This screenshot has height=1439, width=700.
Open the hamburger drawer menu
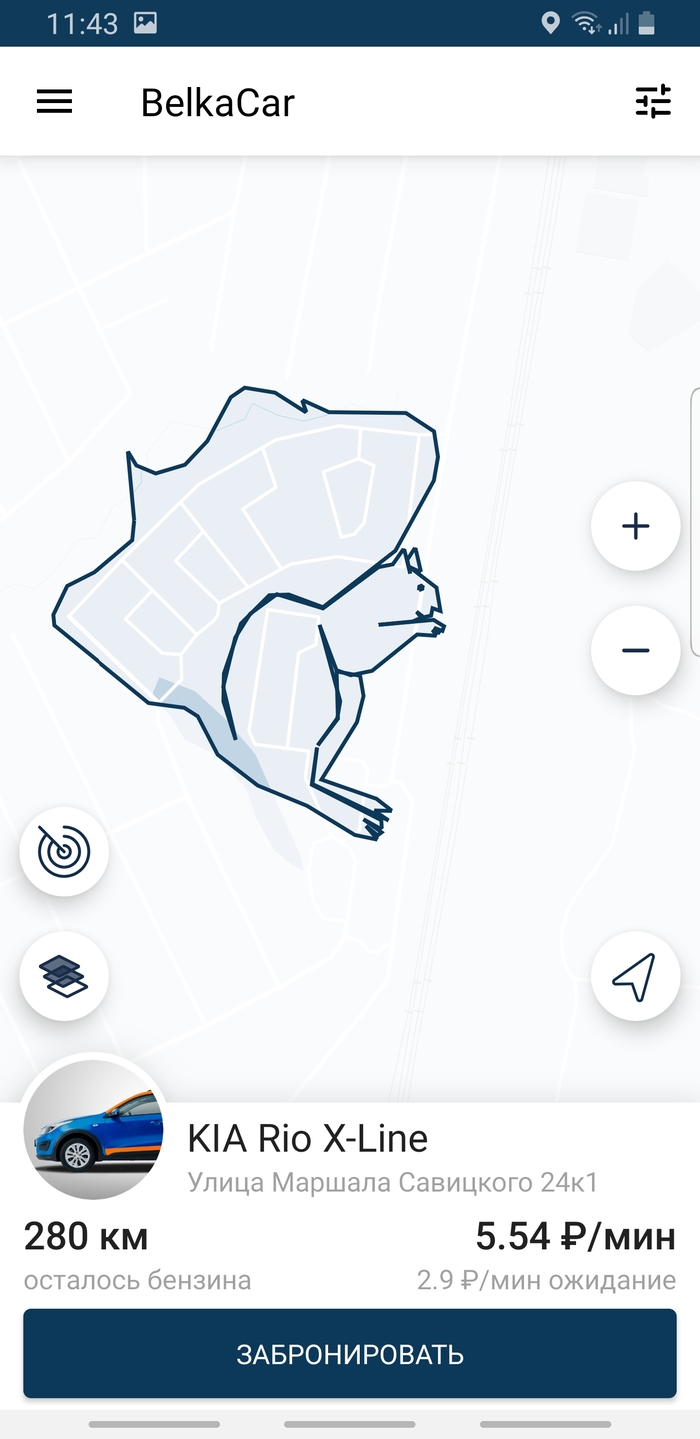[54, 101]
